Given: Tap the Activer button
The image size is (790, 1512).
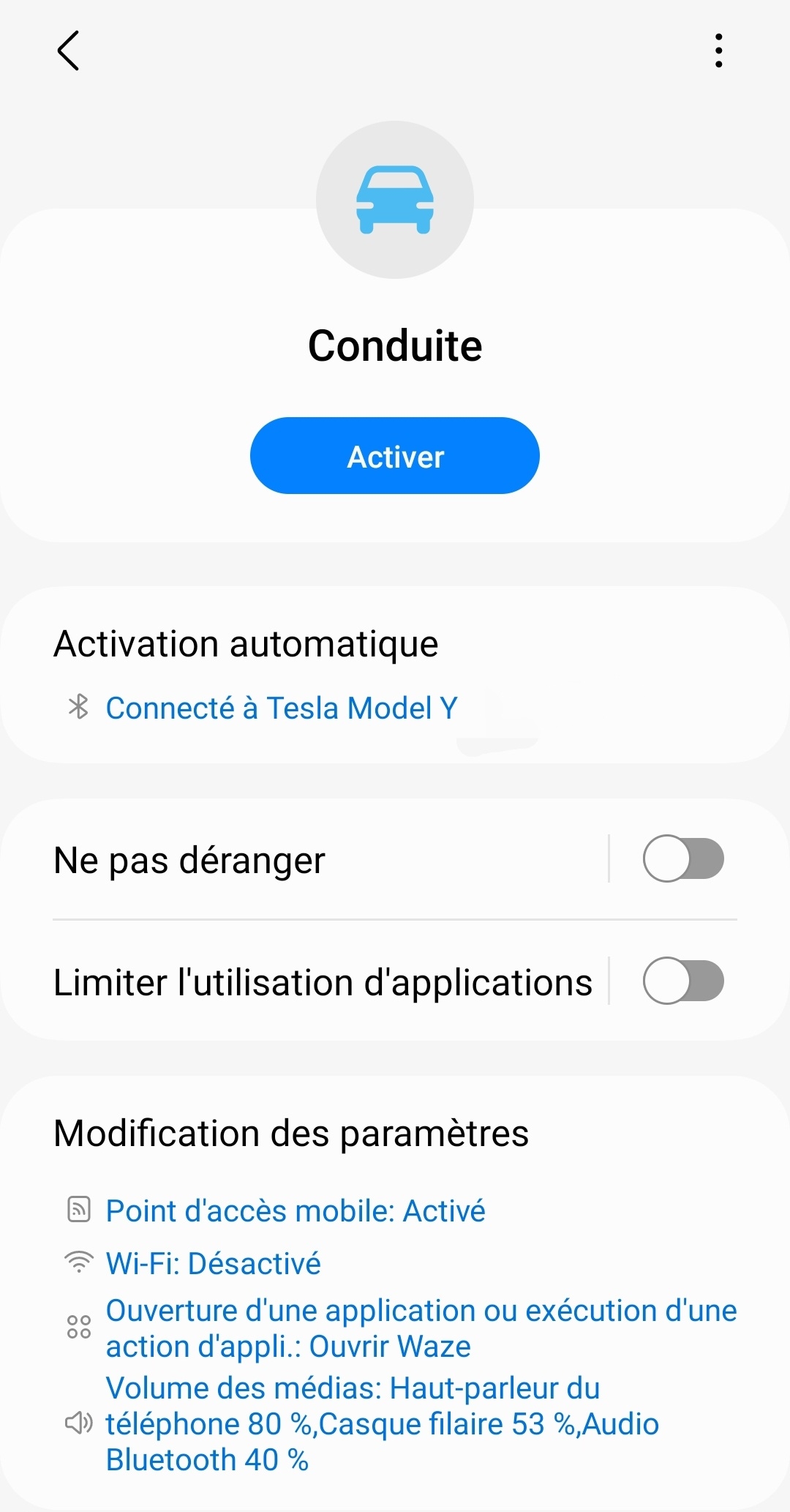Looking at the screenshot, I should [395, 456].
